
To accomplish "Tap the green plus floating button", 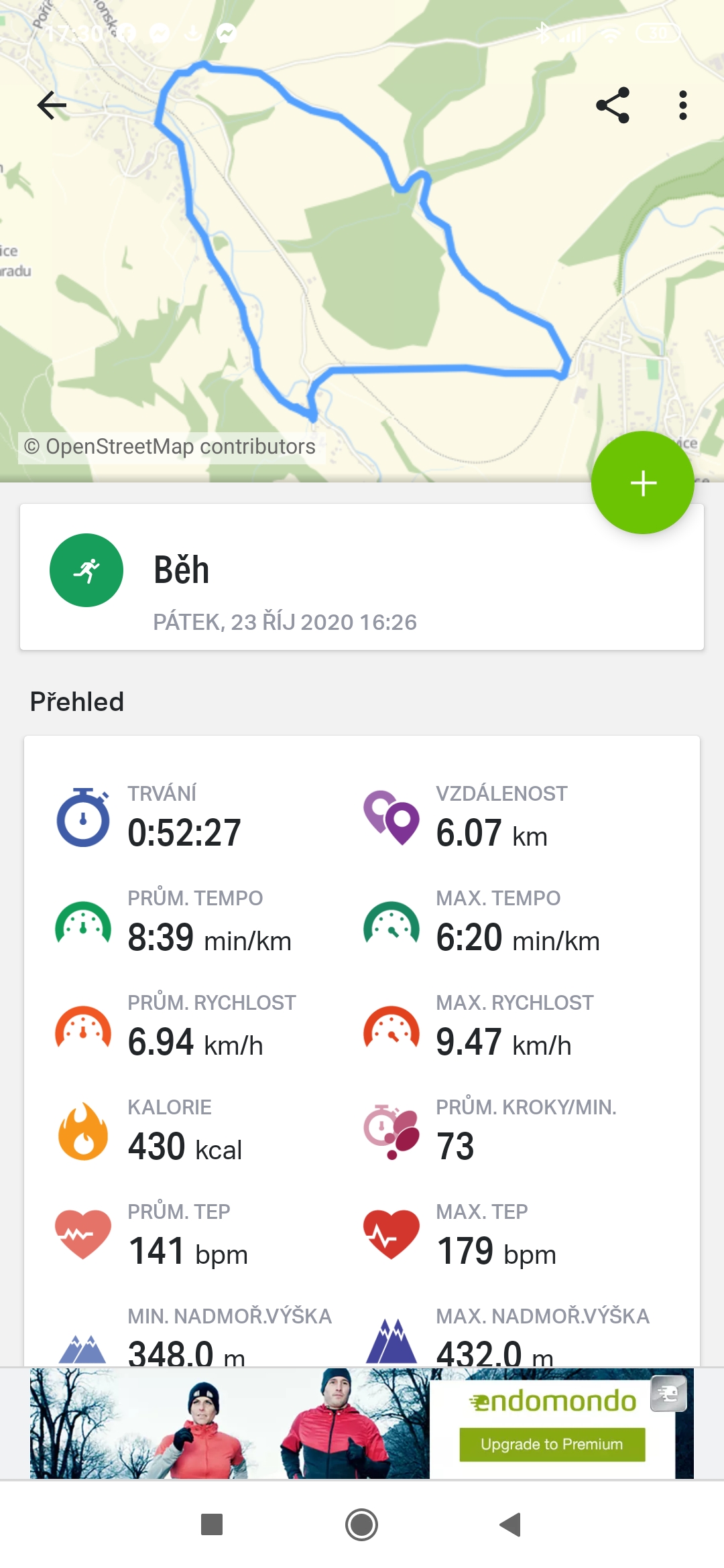I will 643,482.
